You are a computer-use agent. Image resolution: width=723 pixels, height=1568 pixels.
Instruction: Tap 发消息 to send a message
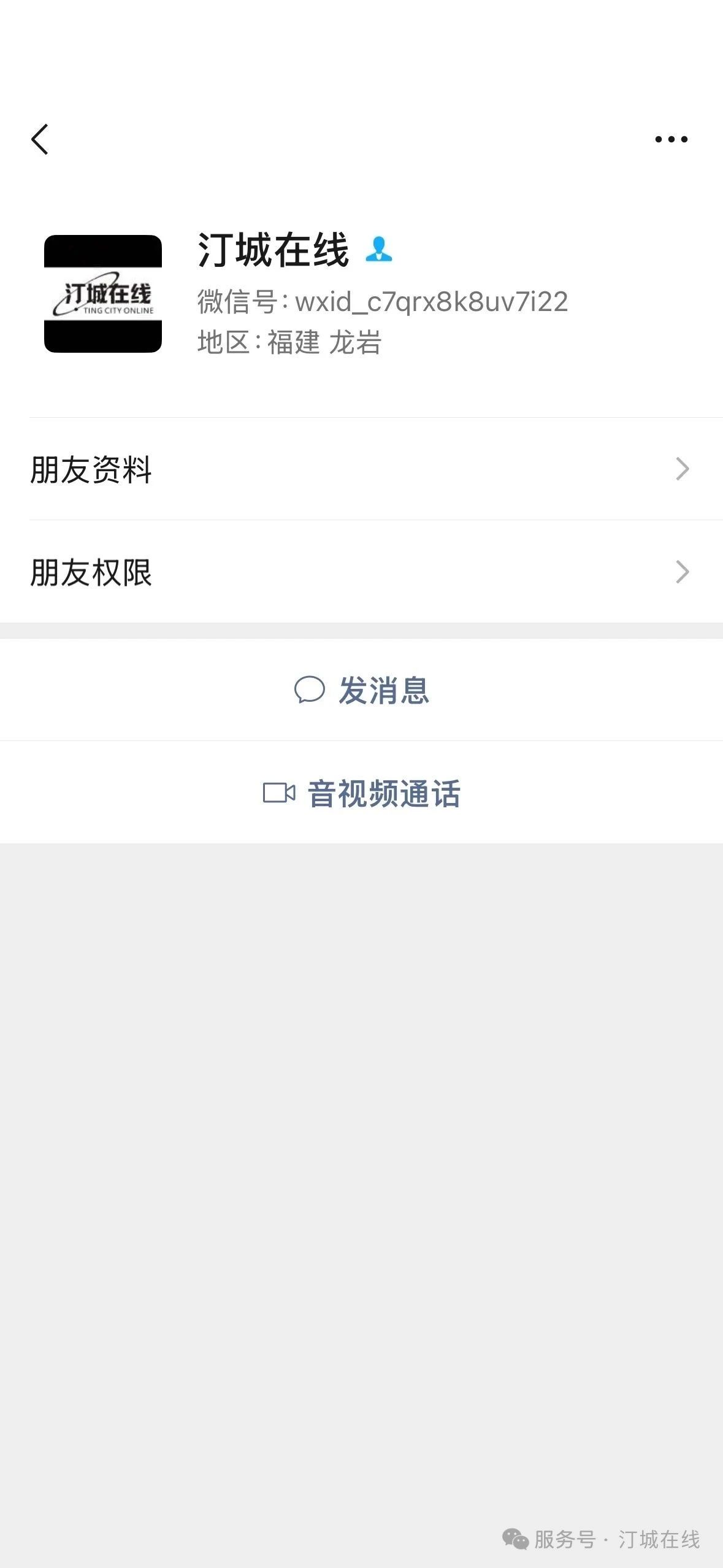(x=362, y=690)
